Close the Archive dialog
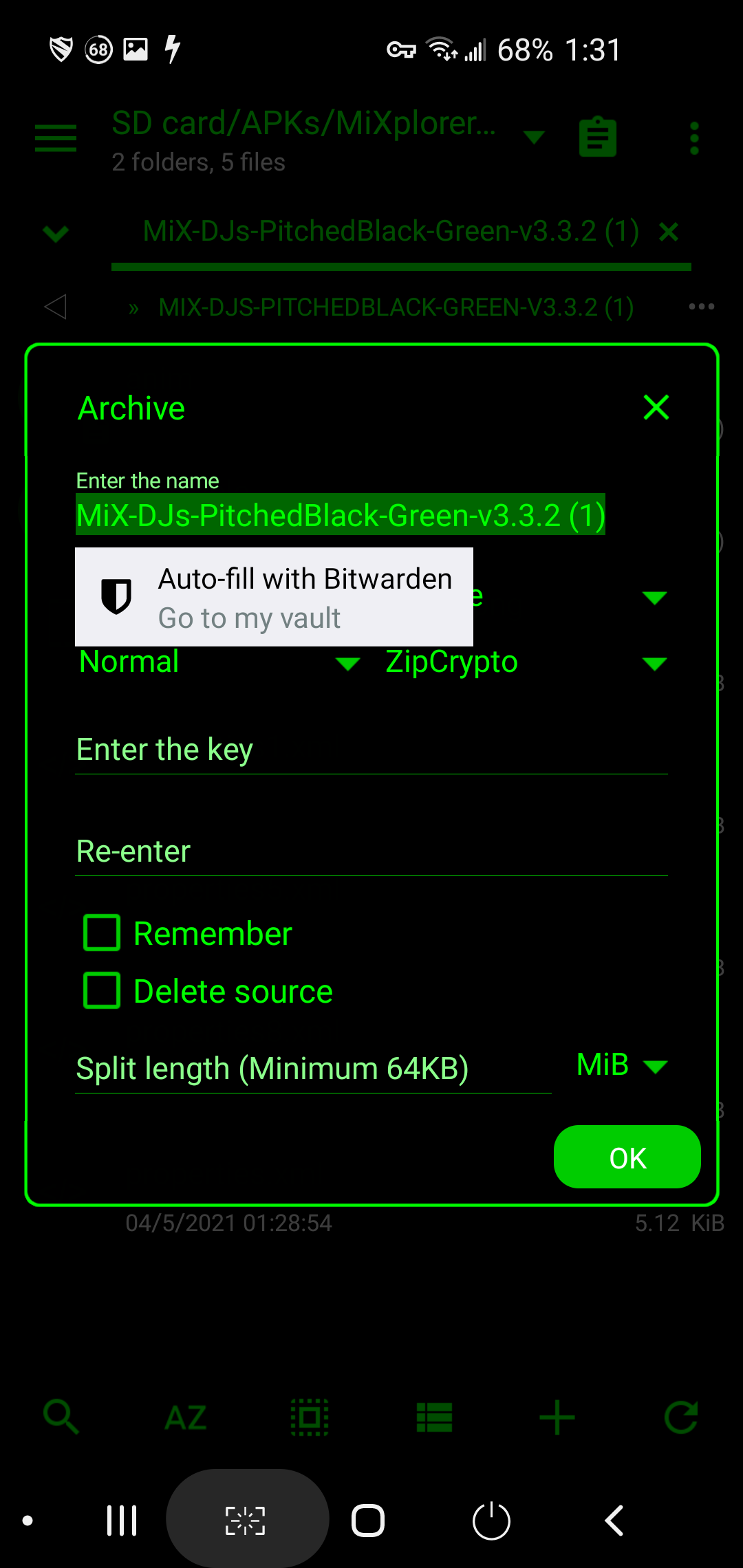This screenshot has height=1568, width=743. [656, 407]
